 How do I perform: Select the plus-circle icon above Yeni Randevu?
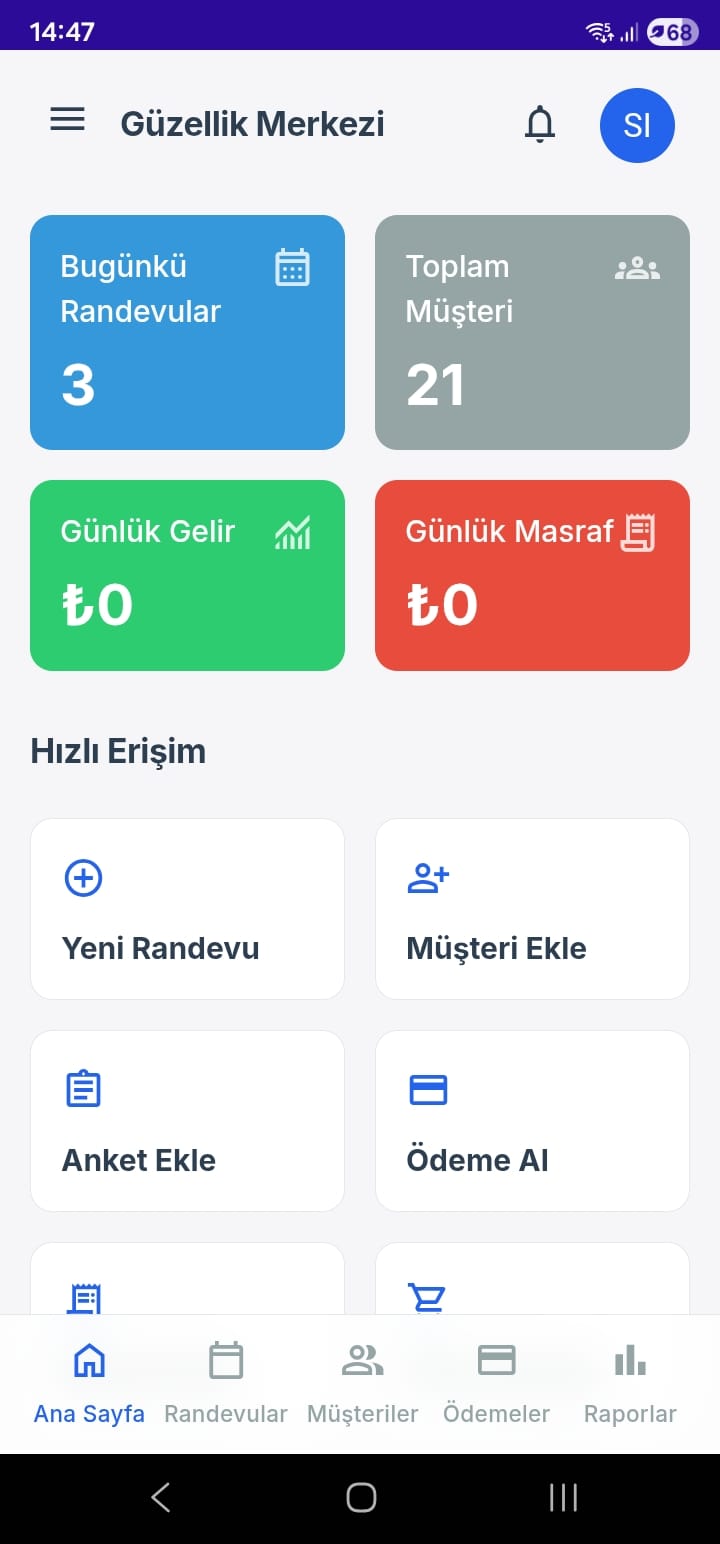coord(83,877)
